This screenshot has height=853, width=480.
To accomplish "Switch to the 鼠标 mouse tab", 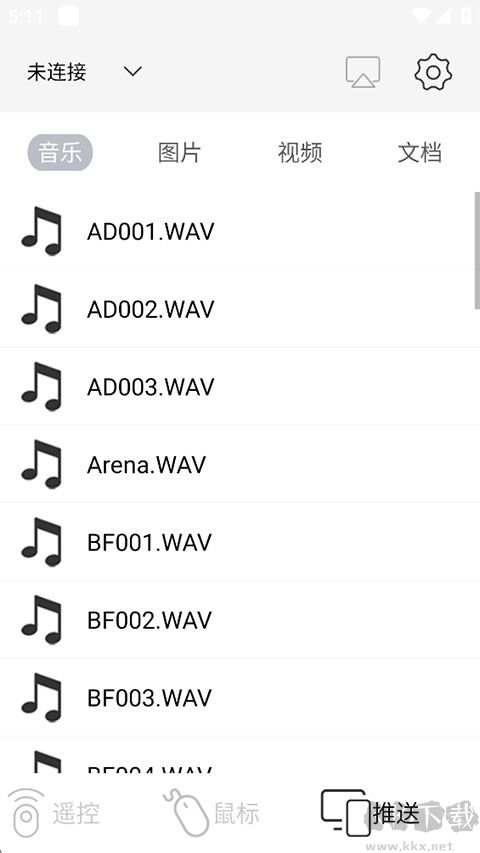I will [211, 813].
